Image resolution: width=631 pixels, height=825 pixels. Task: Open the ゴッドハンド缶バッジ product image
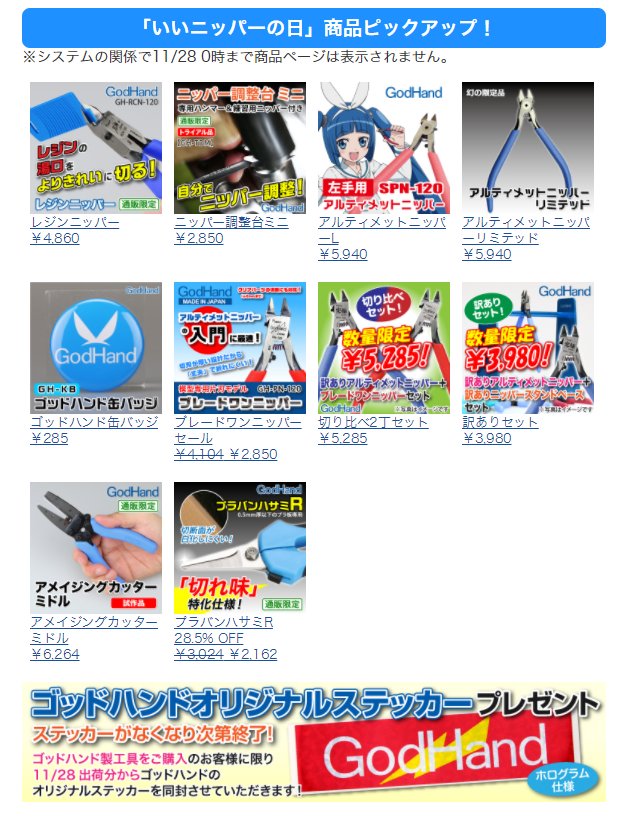click(x=96, y=348)
